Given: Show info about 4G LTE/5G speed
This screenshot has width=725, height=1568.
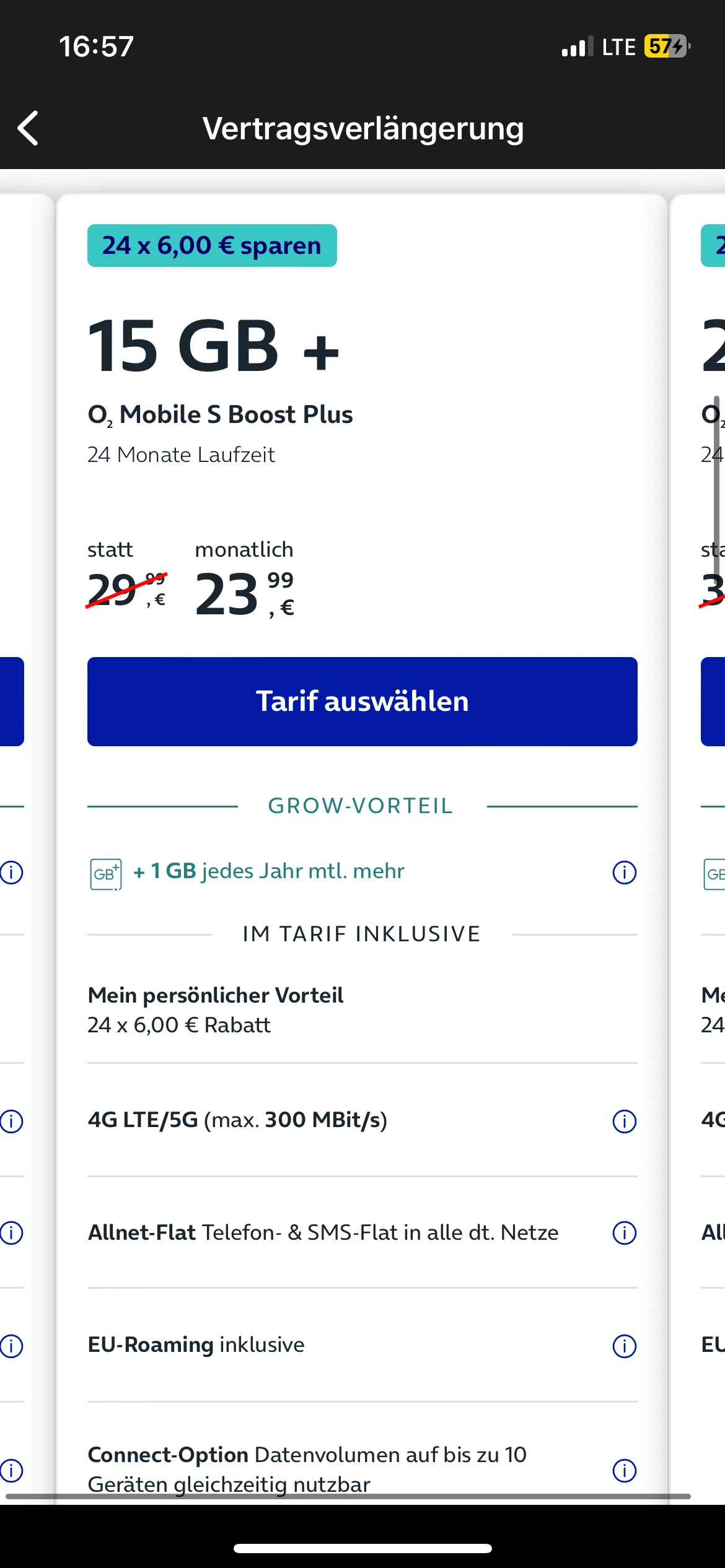Looking at the screenshot, I should [x=624, y=1121].
